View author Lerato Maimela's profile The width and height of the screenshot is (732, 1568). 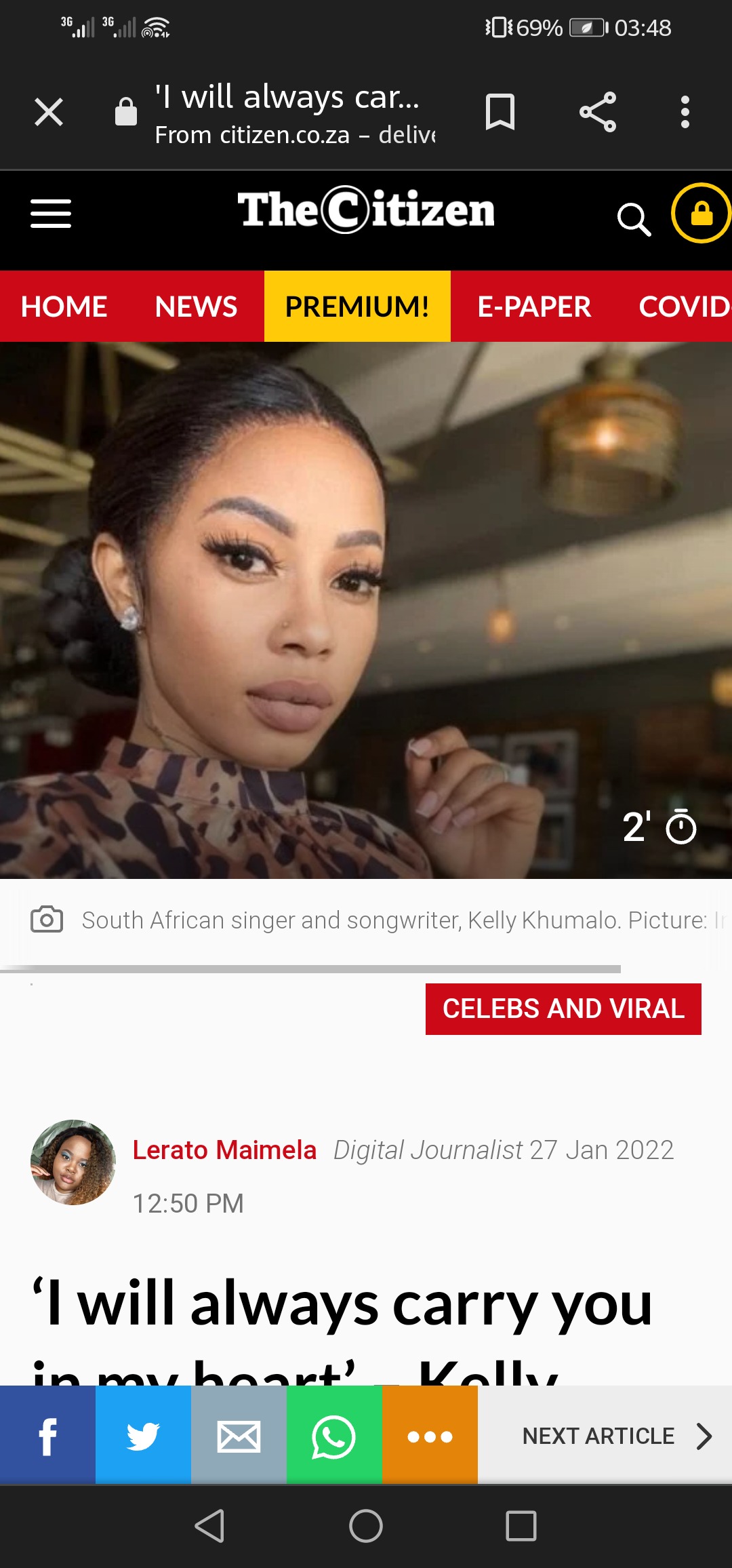(x=224, y=1150)
